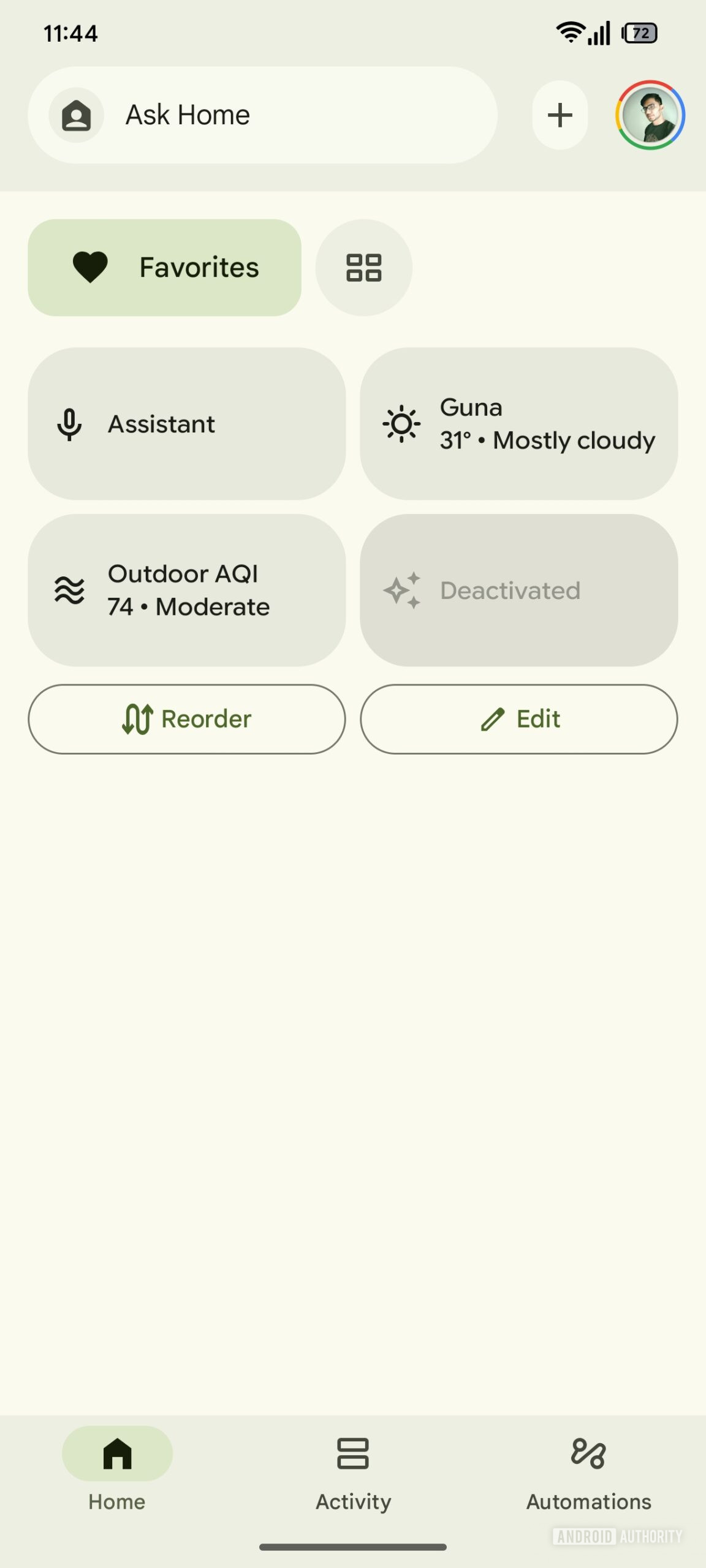Open the Outdoor AQI tile
Viewport: 706px width, 1568px height.
point(186,590)
